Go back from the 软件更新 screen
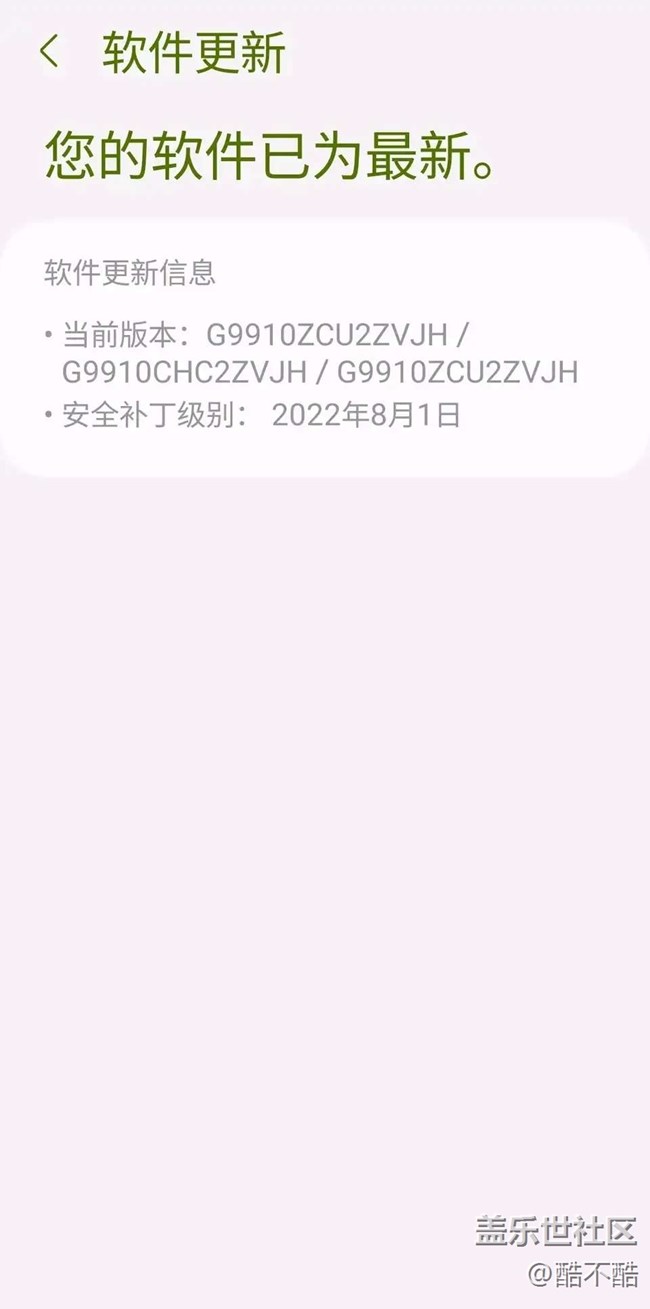The height and width of the screenshot is (1309, 650). pyautogui.click(x=49, y=52)
